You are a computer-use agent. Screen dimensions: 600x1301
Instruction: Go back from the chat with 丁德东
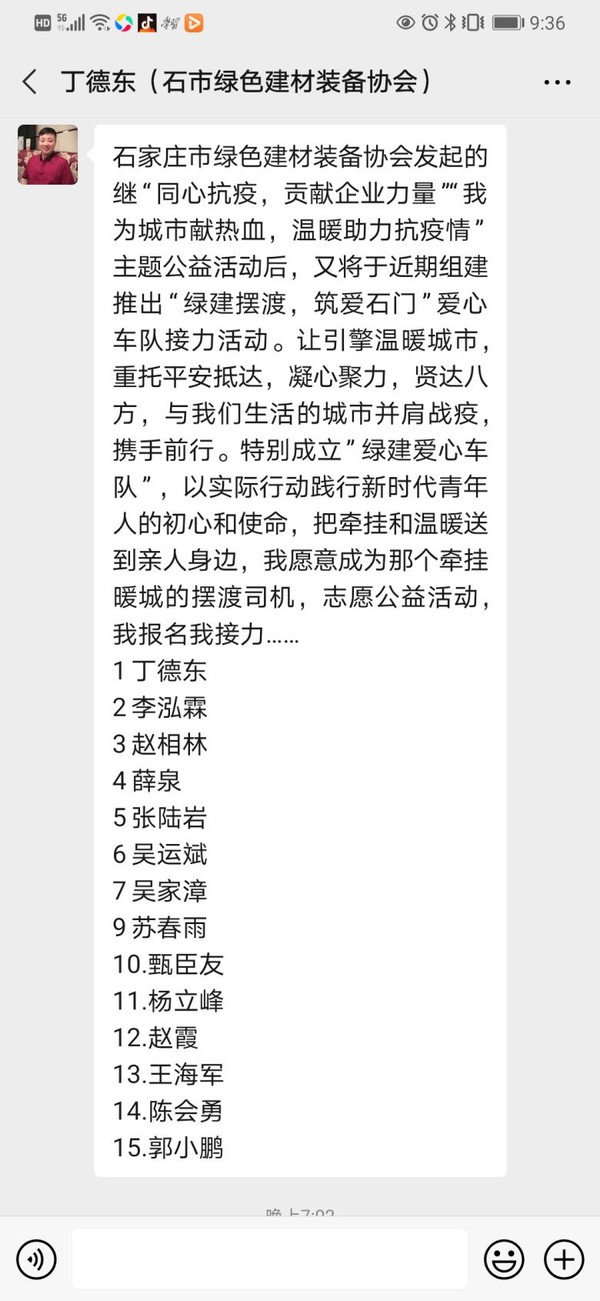pos(29,82)
